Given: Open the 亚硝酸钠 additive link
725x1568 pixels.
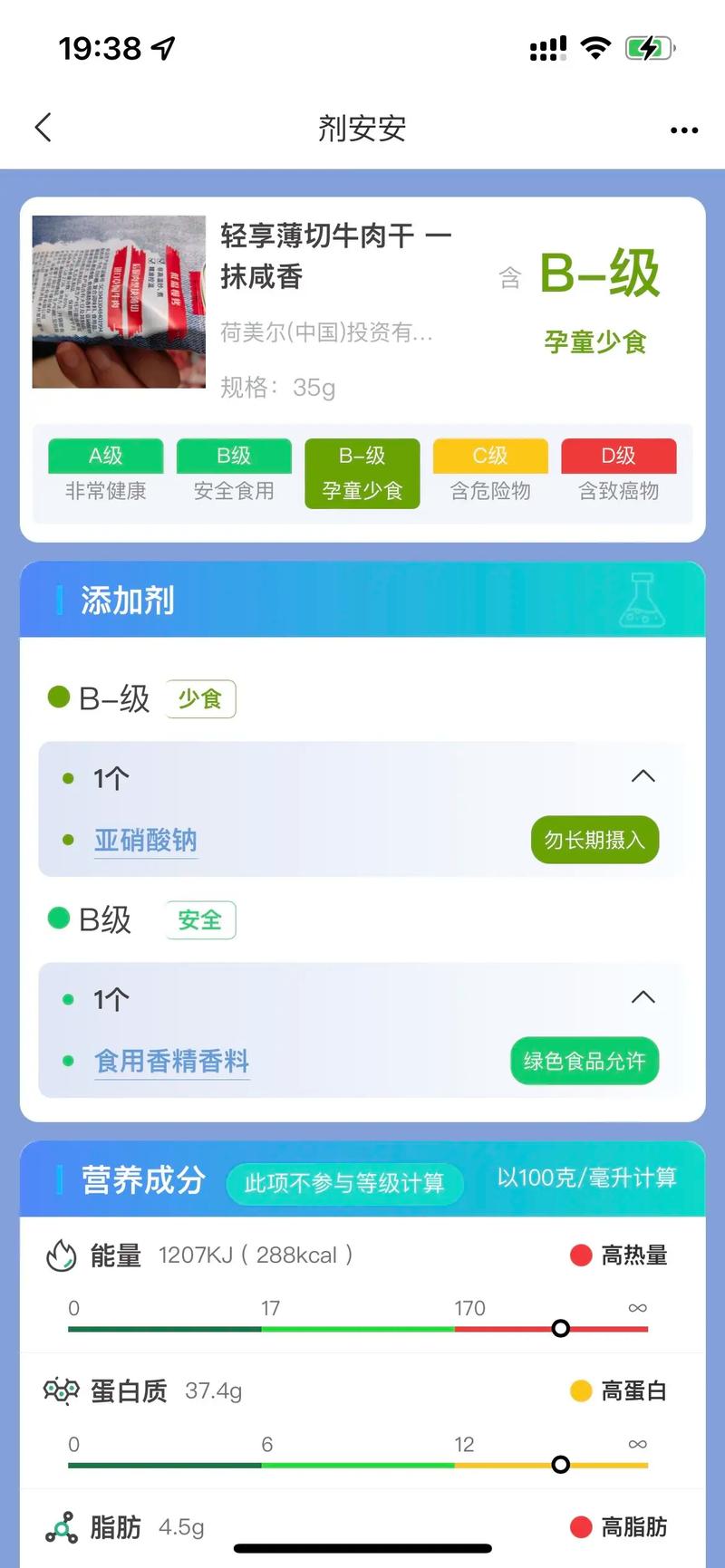Looking at the screenshot, I should coord(145,841).
